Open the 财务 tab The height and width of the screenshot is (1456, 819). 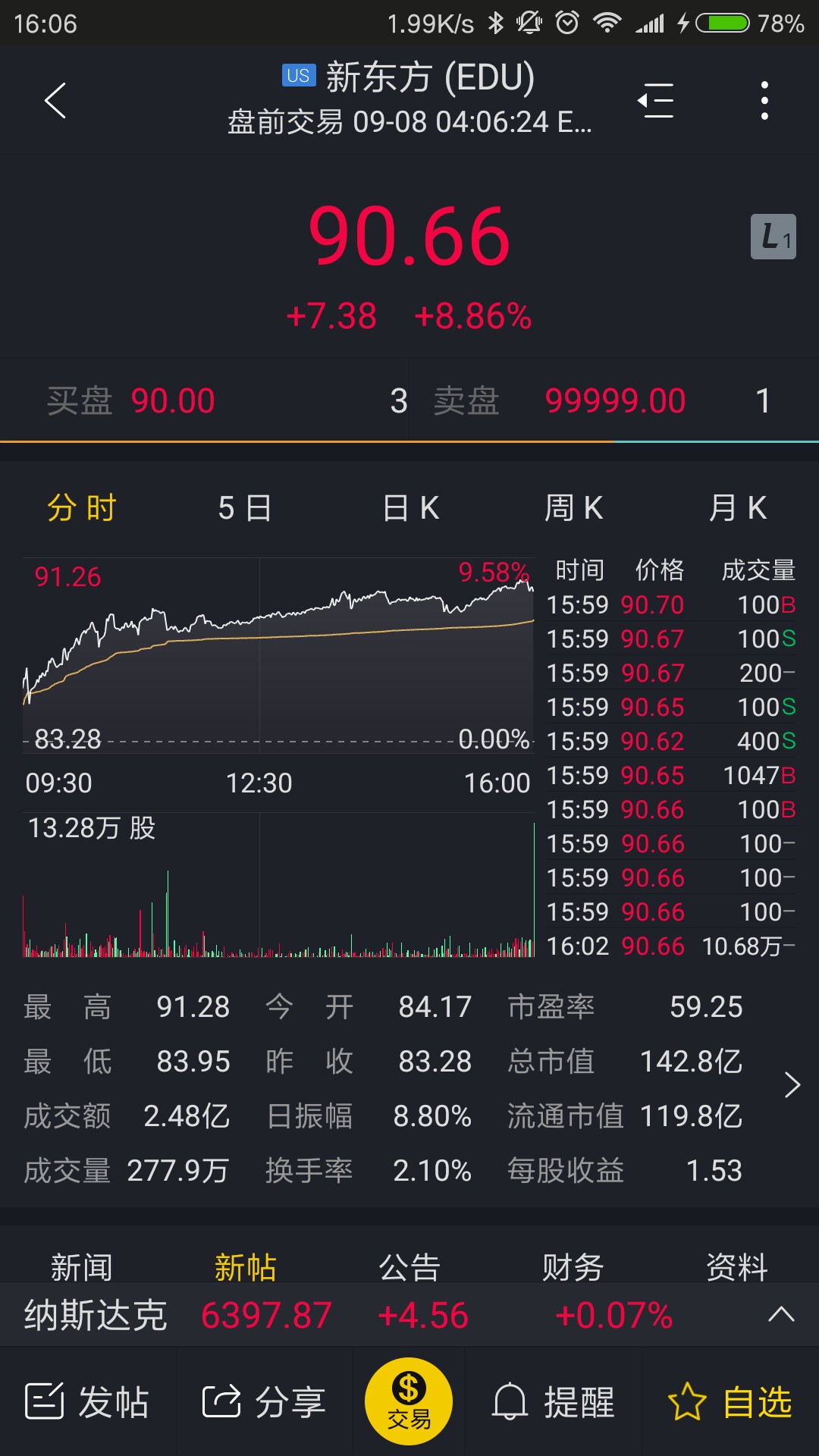573,1267
